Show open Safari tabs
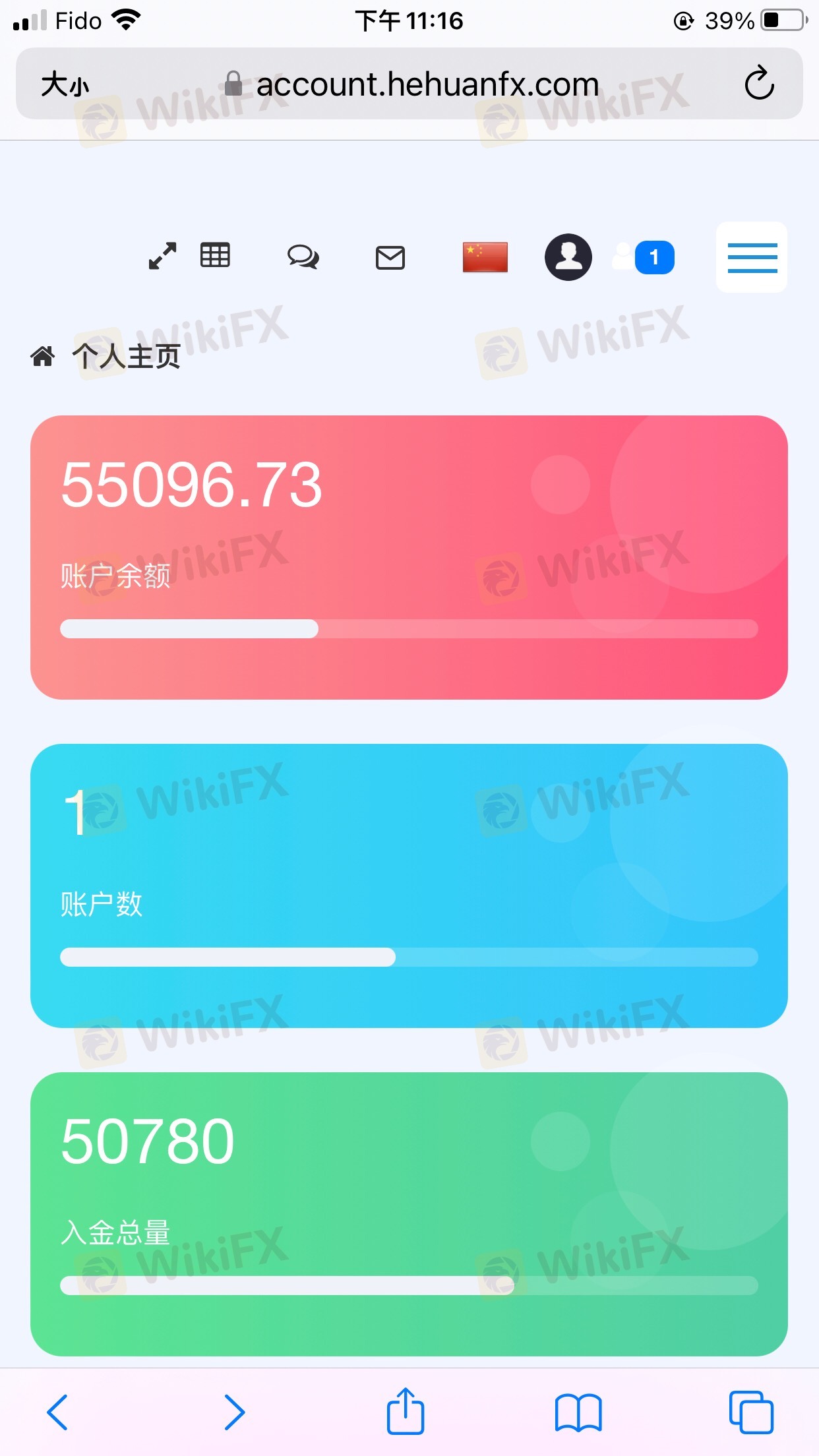This screenshot has width=819, height=1456. 751,1412
